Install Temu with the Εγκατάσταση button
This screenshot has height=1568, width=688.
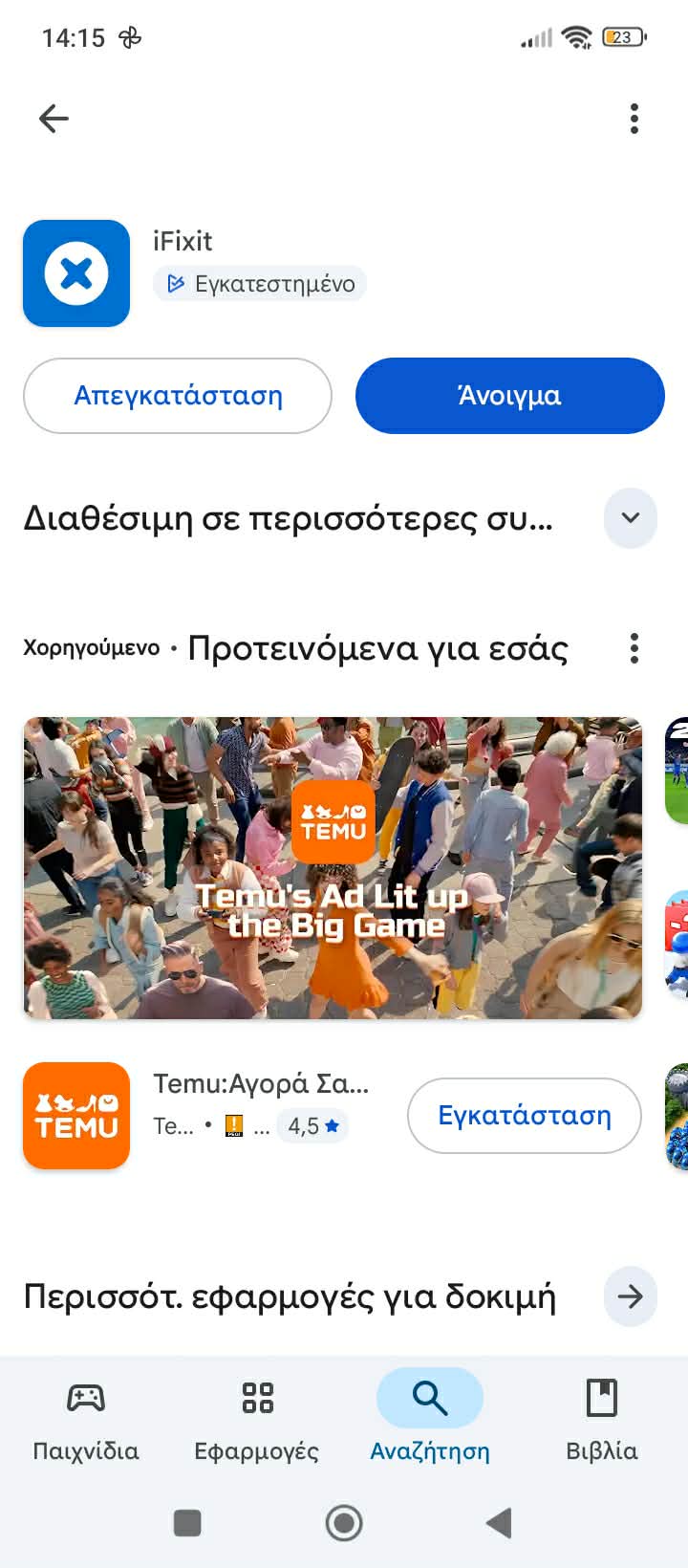click(x=524, y=1116)
